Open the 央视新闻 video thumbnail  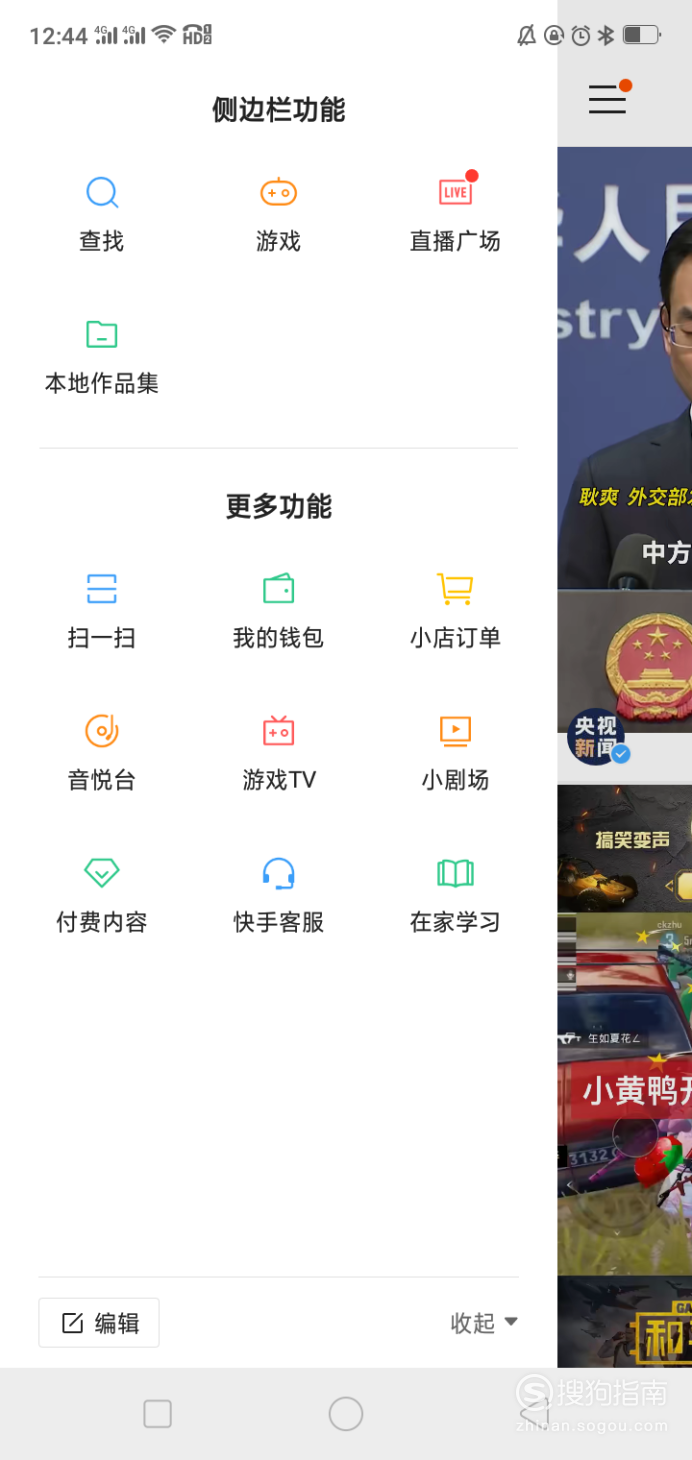[625, 460]
